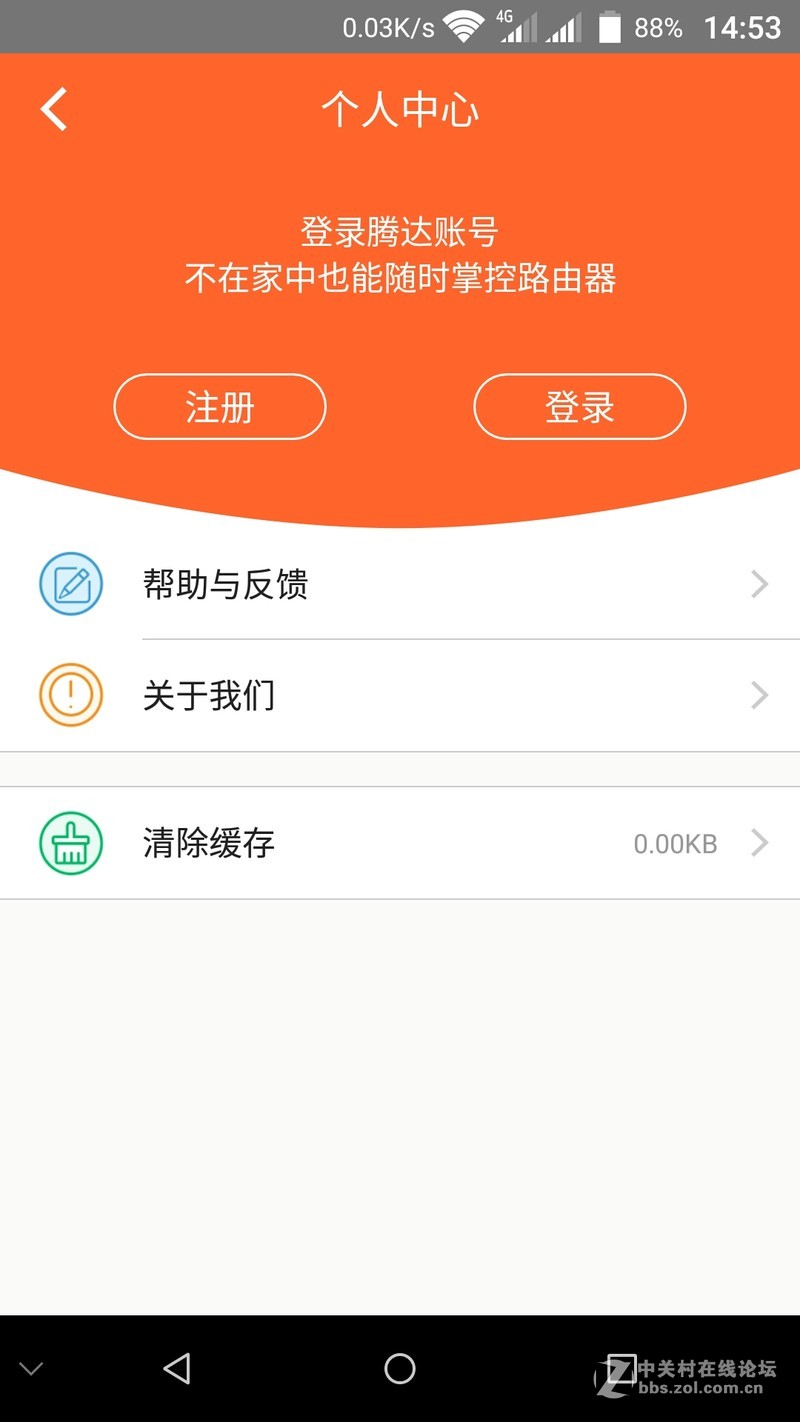800x1422 pixels.
Task: Go back from 个人中心 using the arrow
Action: pos(55,109)
